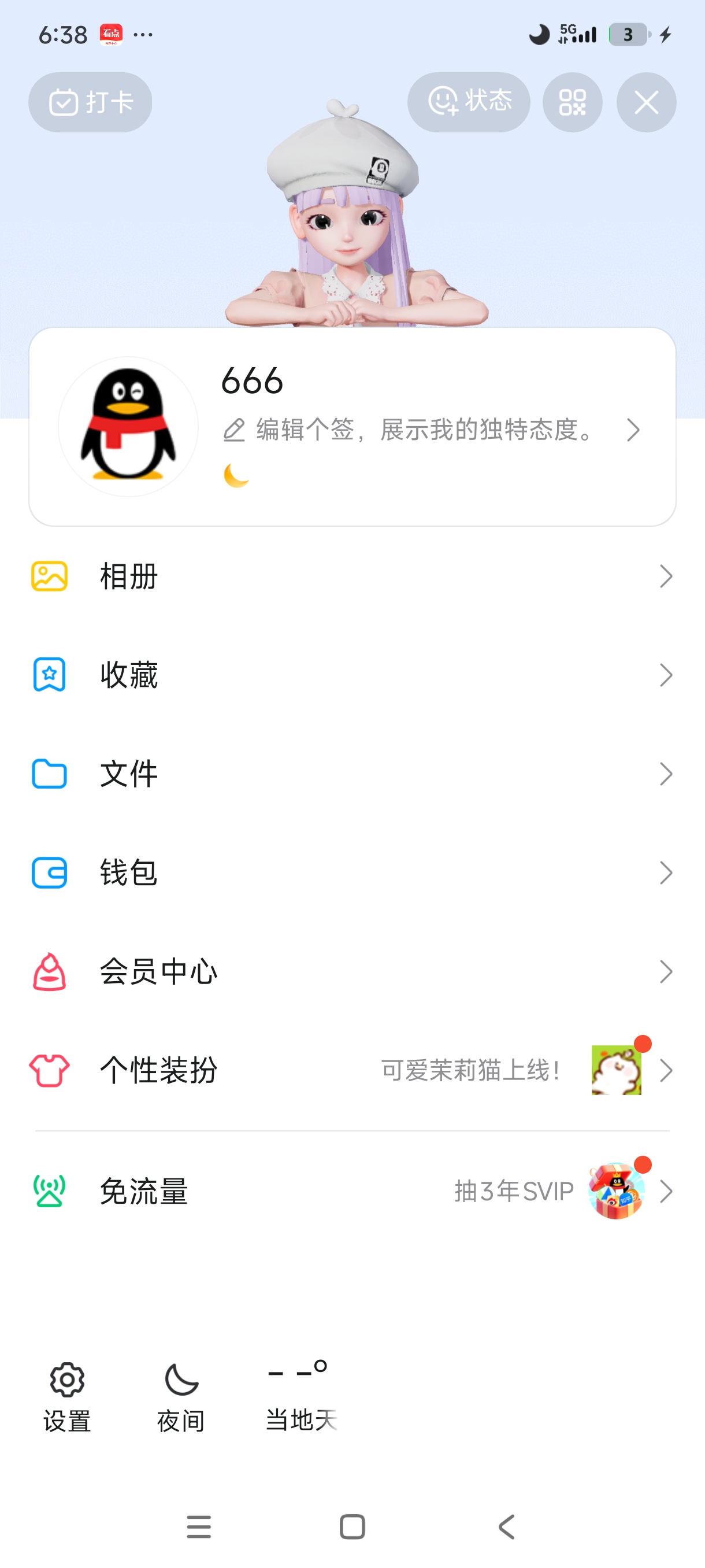Edit personal signature 编辑个签
The image size is (705, 1568).
[x=426, y=430]
